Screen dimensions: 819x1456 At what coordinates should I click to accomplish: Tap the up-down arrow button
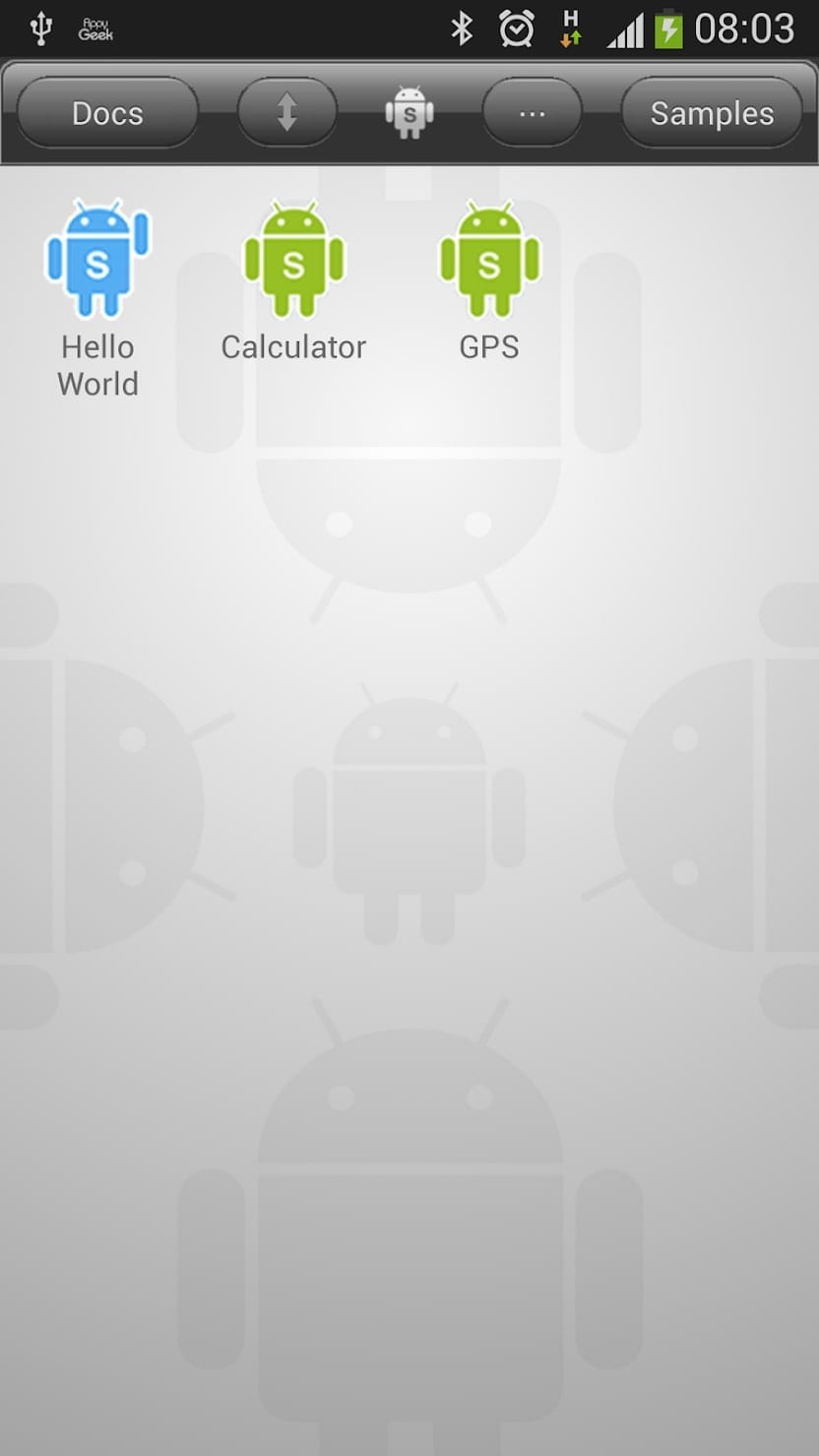[x=286, y=113]
